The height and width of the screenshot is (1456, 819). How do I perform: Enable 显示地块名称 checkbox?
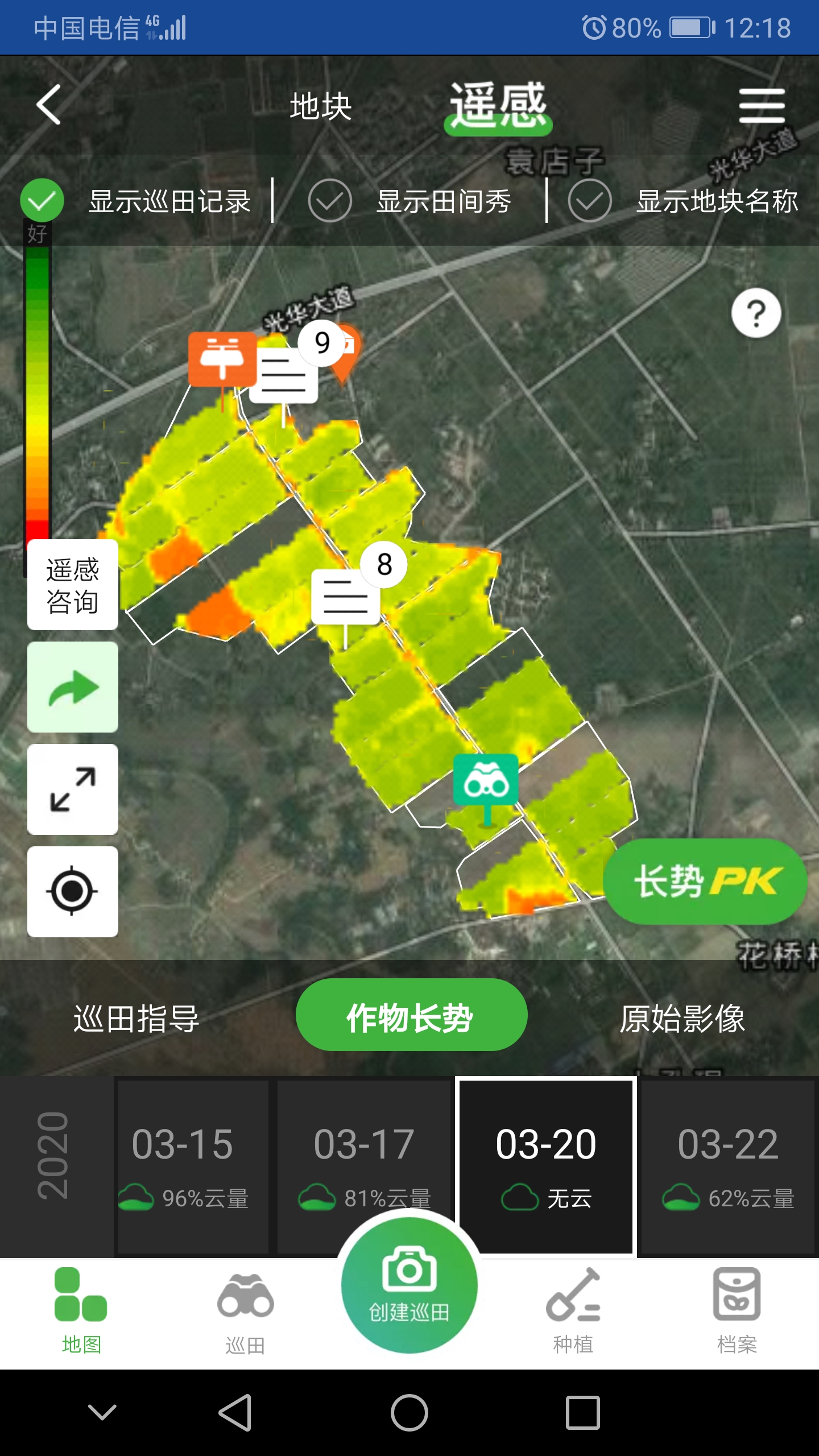pyautogui.click(x=590, y=201)
